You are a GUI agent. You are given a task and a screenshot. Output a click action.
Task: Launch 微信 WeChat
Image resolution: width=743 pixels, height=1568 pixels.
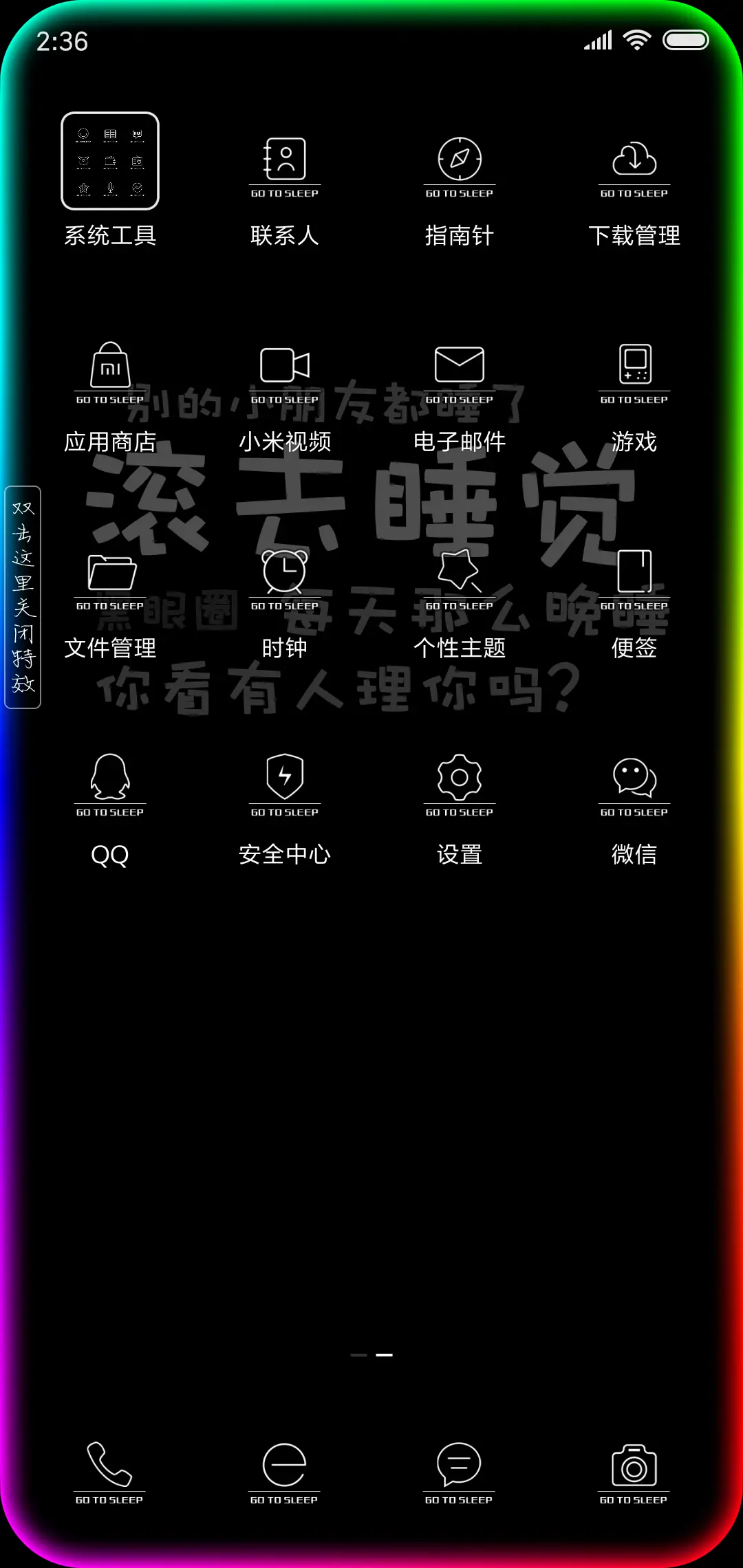click(634, 784)
